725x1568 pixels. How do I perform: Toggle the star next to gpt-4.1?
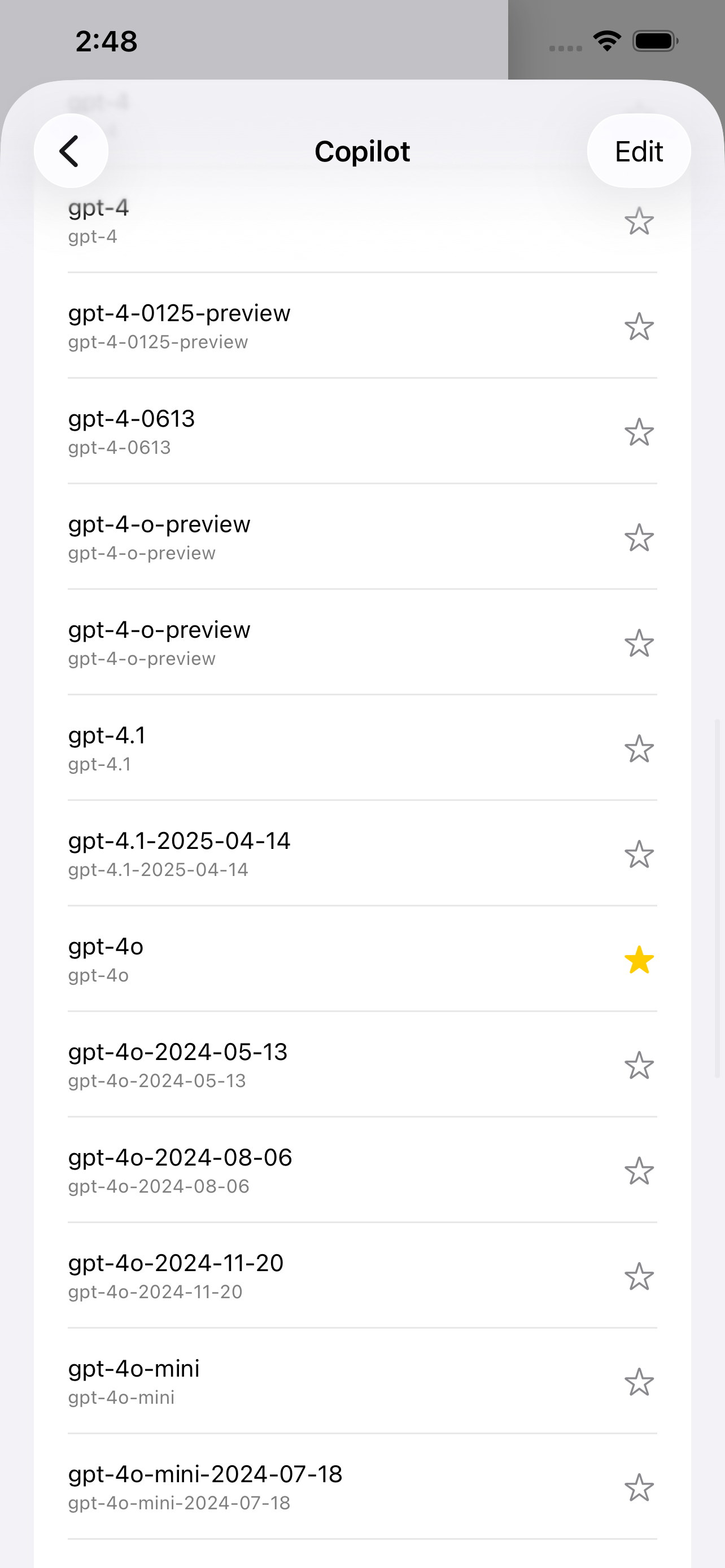click(639, 748)
